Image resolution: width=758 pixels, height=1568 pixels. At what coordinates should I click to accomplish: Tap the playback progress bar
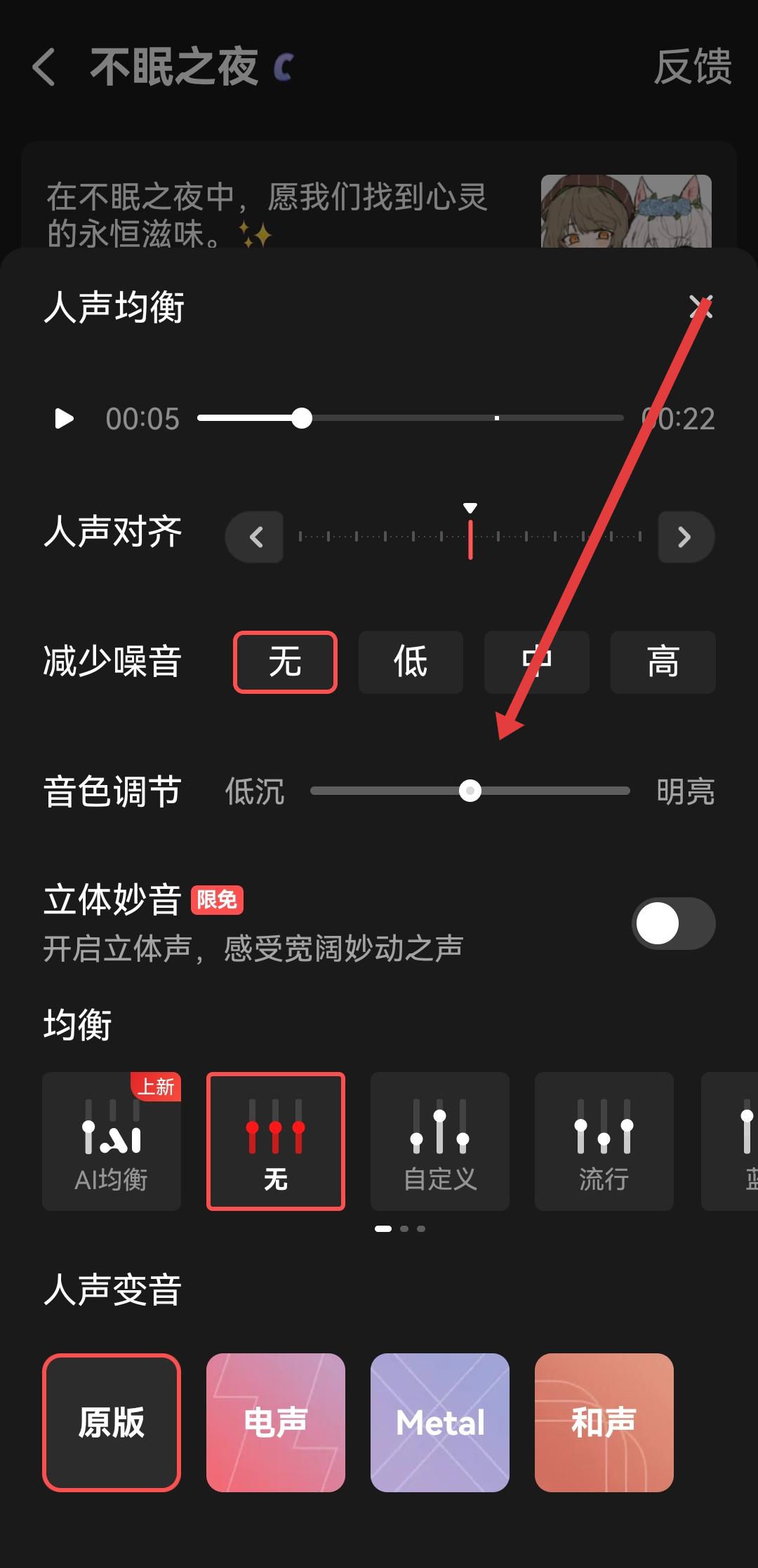(410, 418)
